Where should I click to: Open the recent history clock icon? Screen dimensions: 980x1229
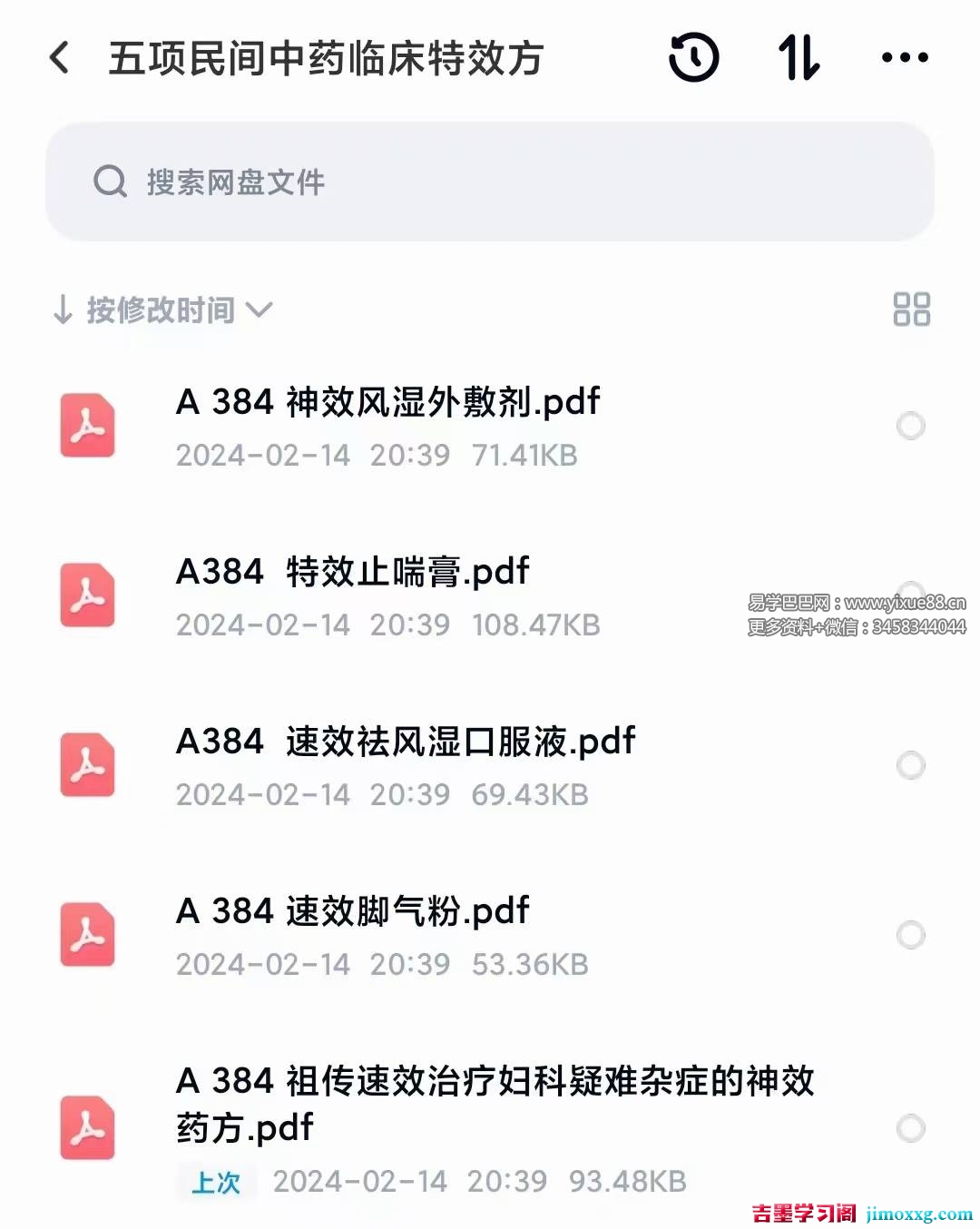click(x=693, y=58)
